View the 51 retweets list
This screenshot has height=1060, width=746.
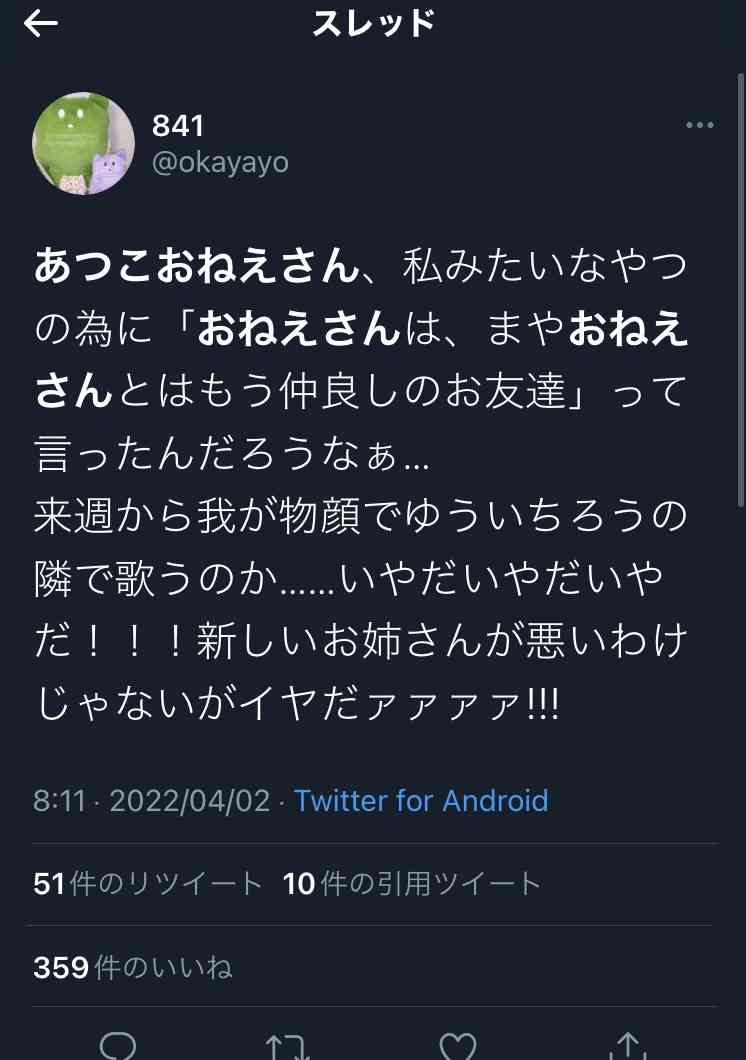click(148, 884)
